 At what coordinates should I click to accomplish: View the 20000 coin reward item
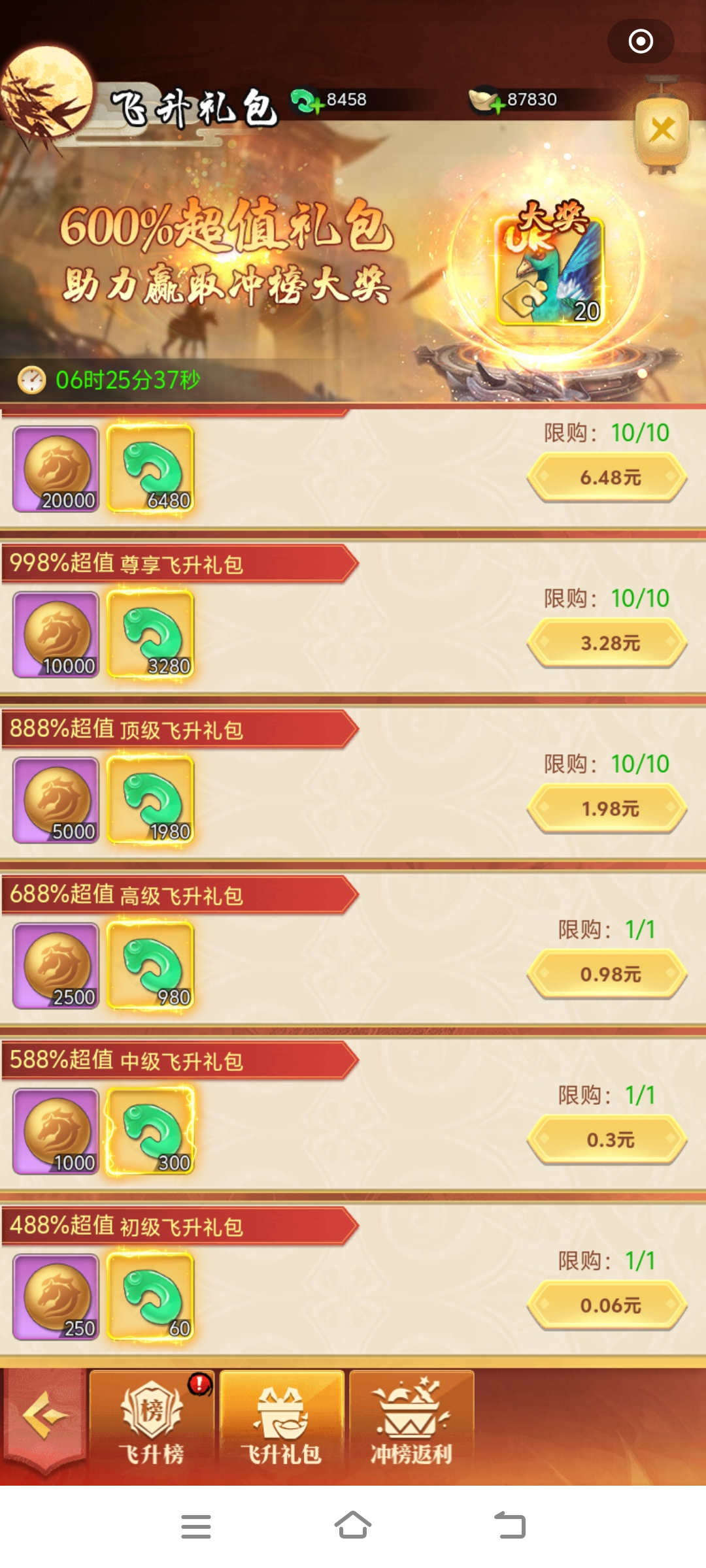click(x=56, y=469)
